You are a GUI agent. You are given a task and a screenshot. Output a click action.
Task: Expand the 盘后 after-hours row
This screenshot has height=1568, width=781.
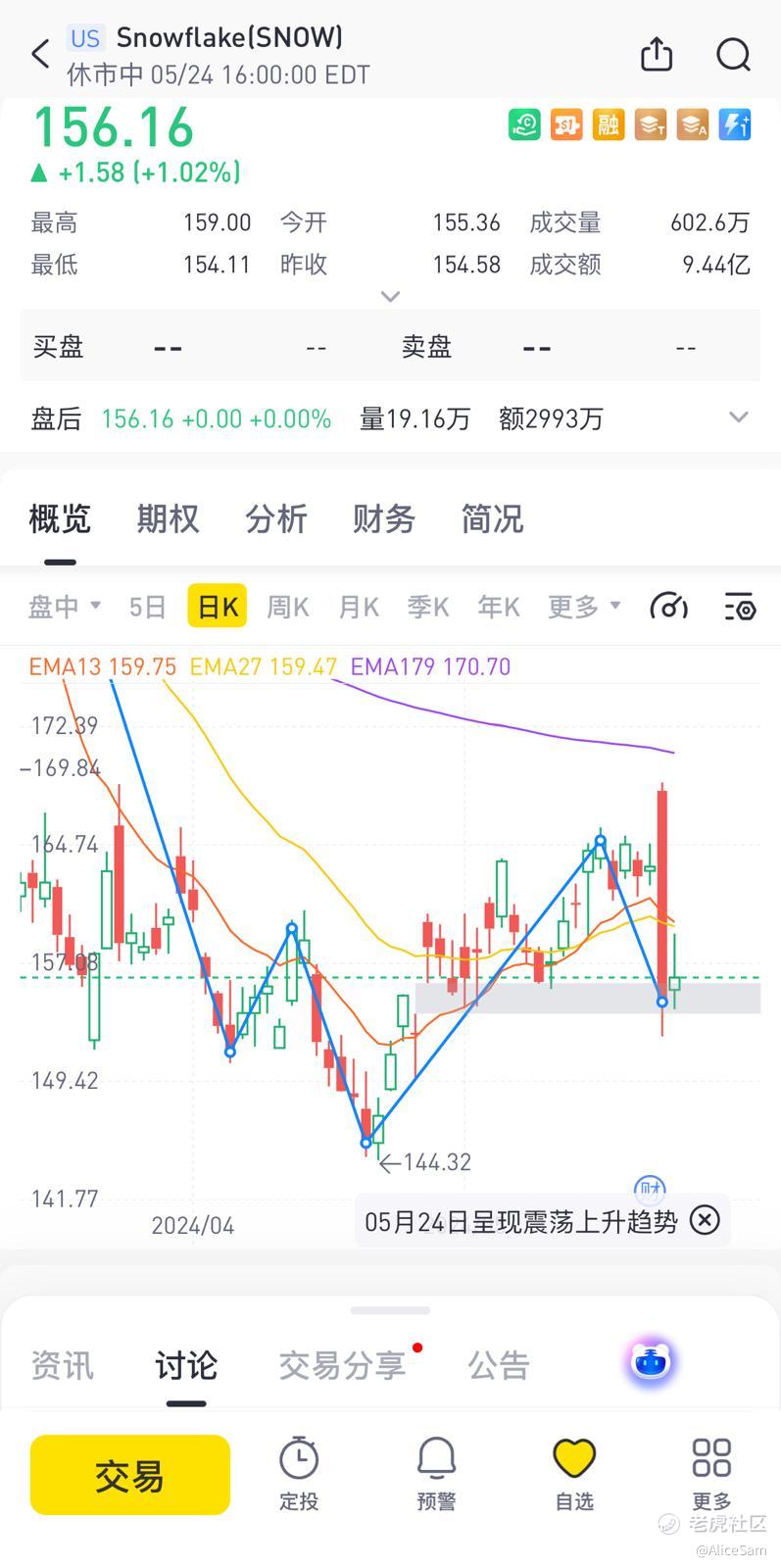739,417
